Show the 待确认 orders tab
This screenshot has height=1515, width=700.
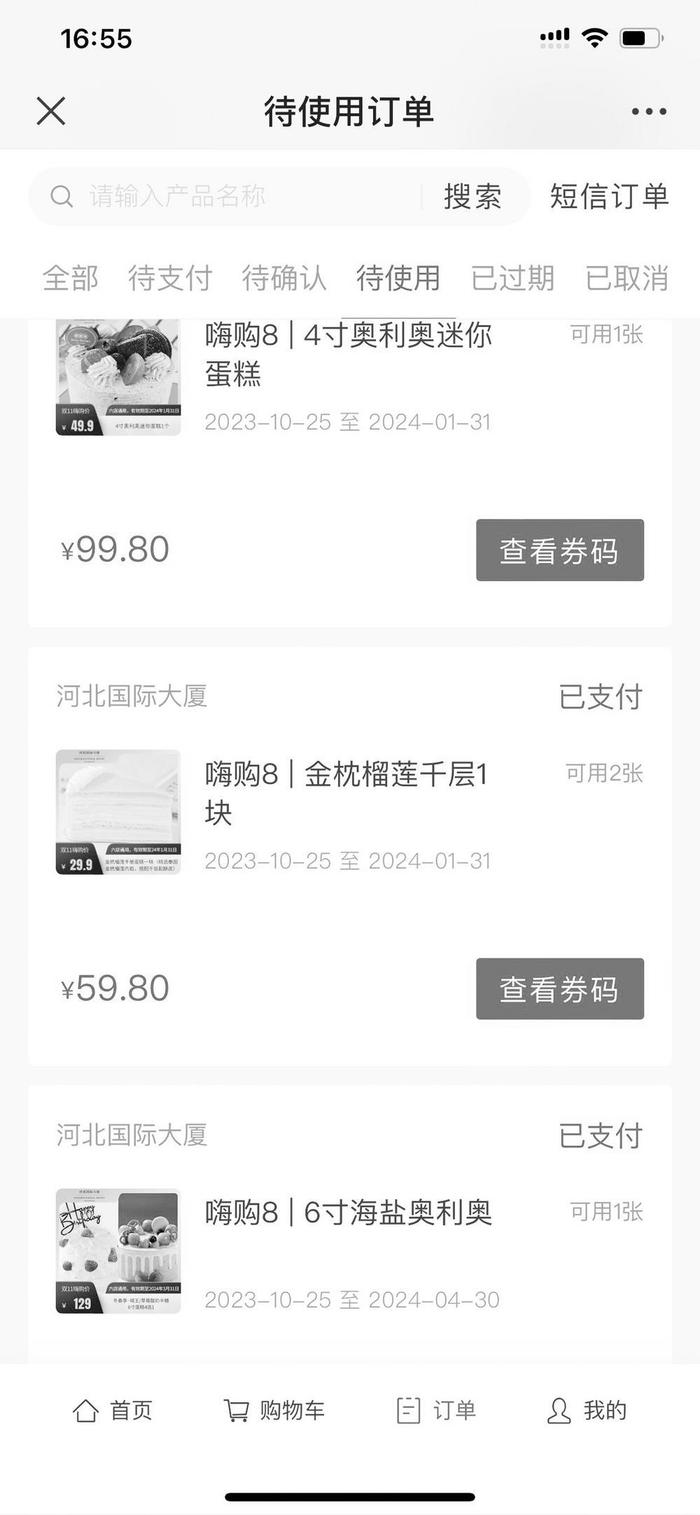coord(284,278)
